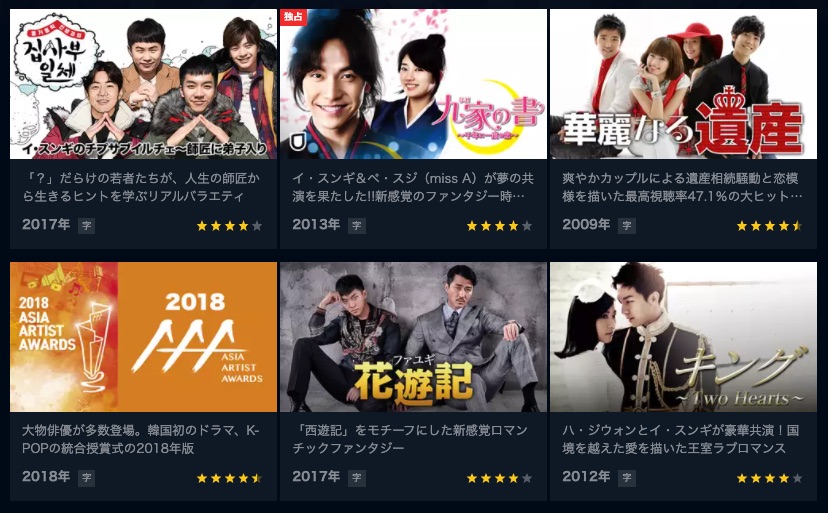828x513 pixels.
Task: Open the 花遊記 drama card
Action: click(413, 337)
